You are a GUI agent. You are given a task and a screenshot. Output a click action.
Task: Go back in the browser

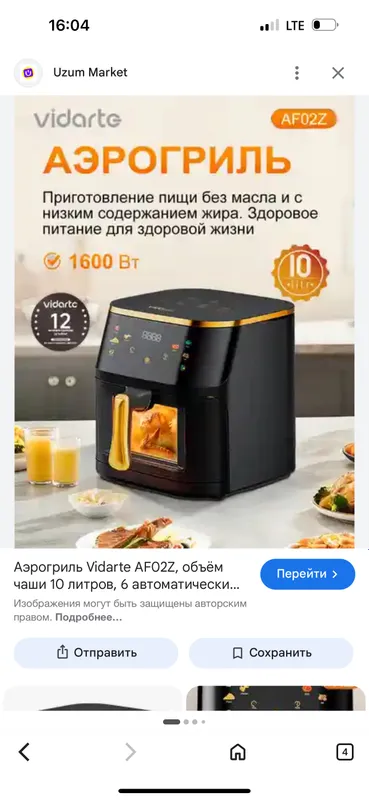[x=24, y=752]
